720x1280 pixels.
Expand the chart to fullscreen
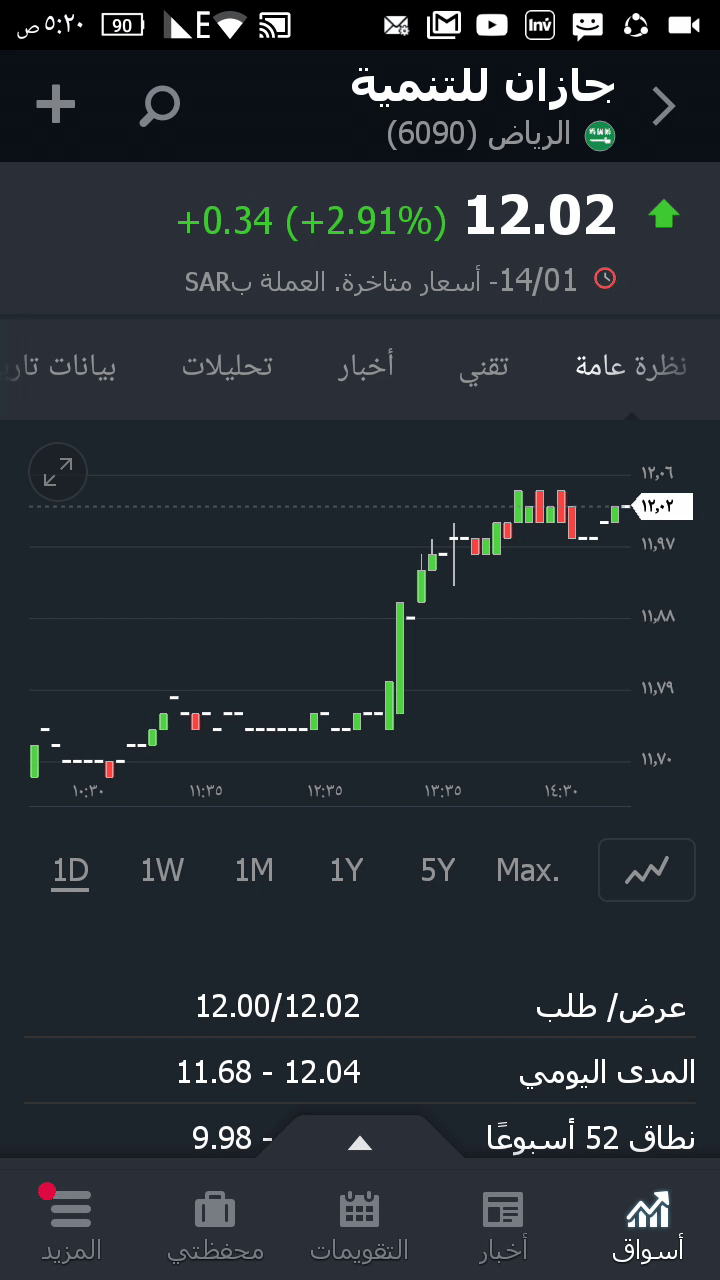click(58, 472)
